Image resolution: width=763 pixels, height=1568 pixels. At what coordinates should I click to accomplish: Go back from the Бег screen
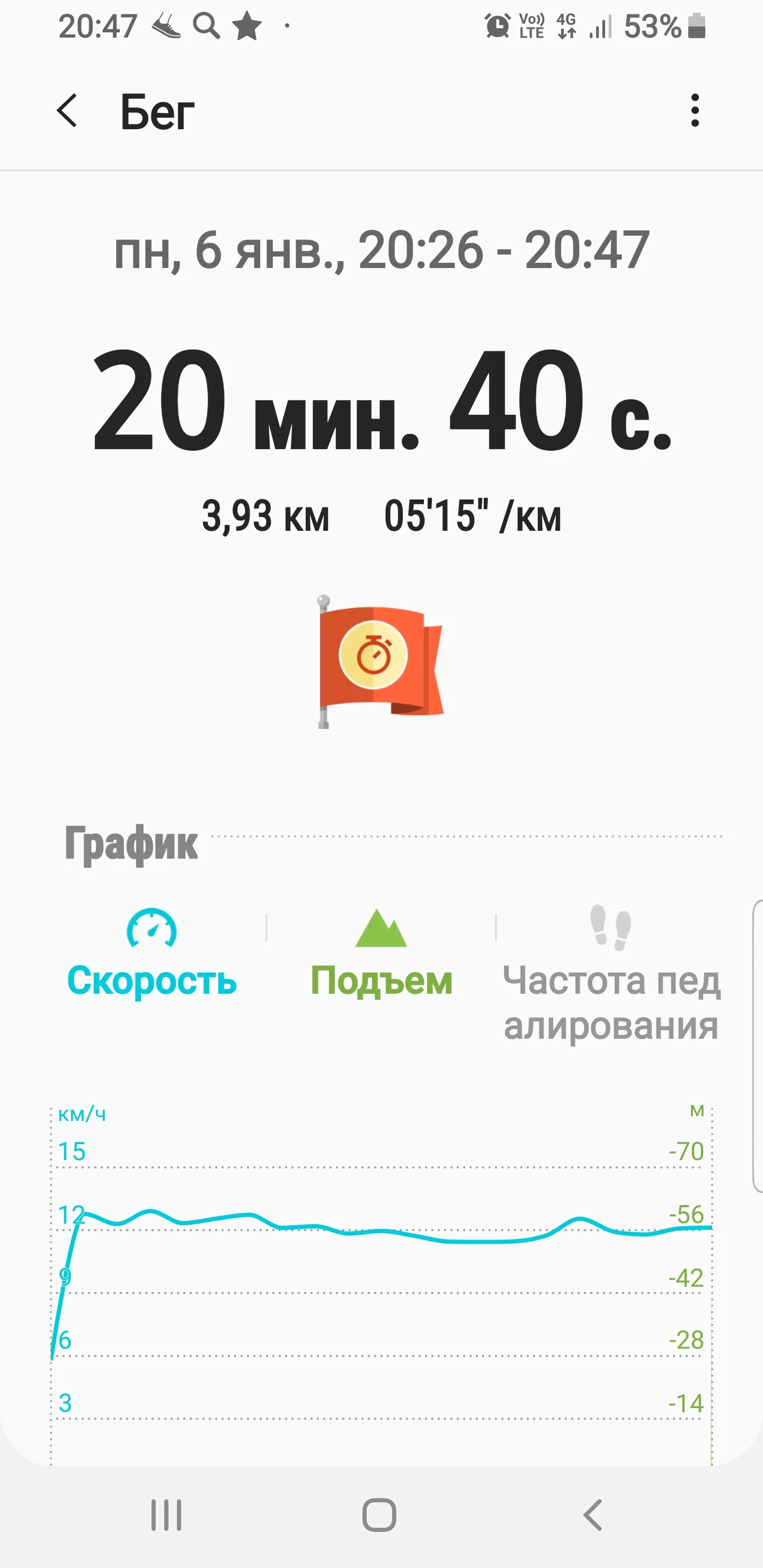coord(67,111)
